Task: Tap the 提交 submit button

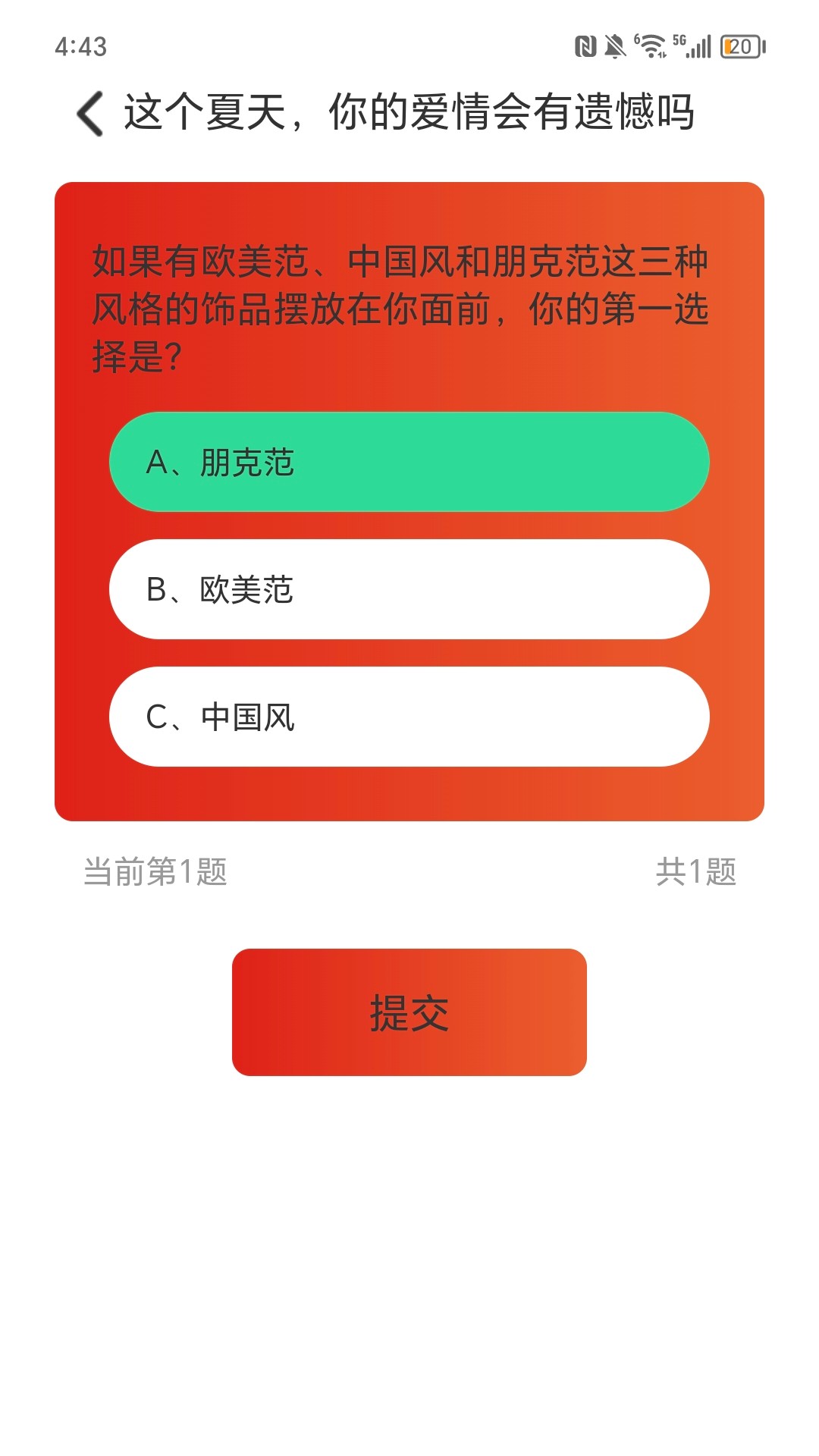Action: pos(409,1012)
